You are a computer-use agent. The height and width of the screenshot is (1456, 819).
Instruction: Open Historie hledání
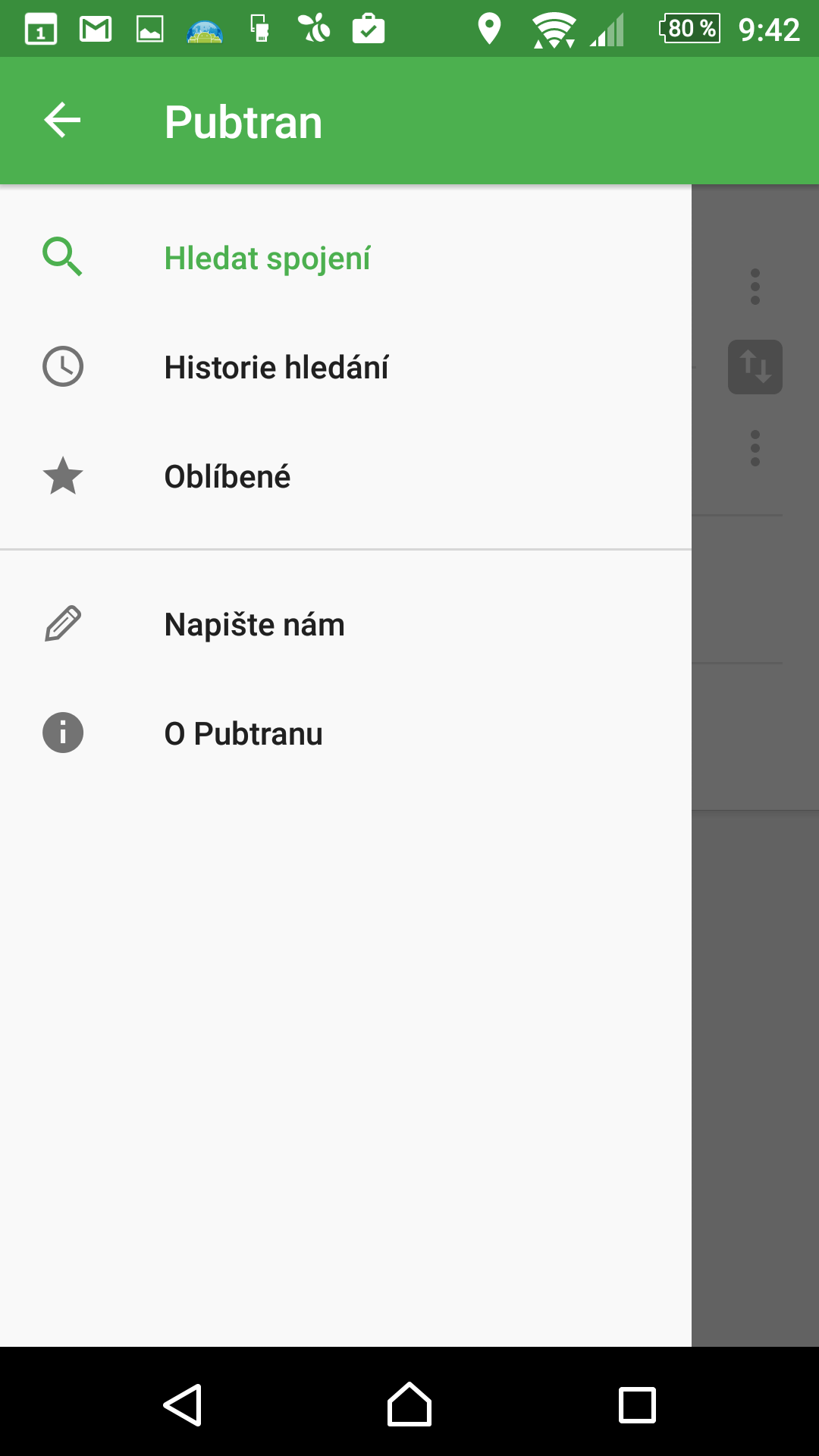tap(346, 367)
